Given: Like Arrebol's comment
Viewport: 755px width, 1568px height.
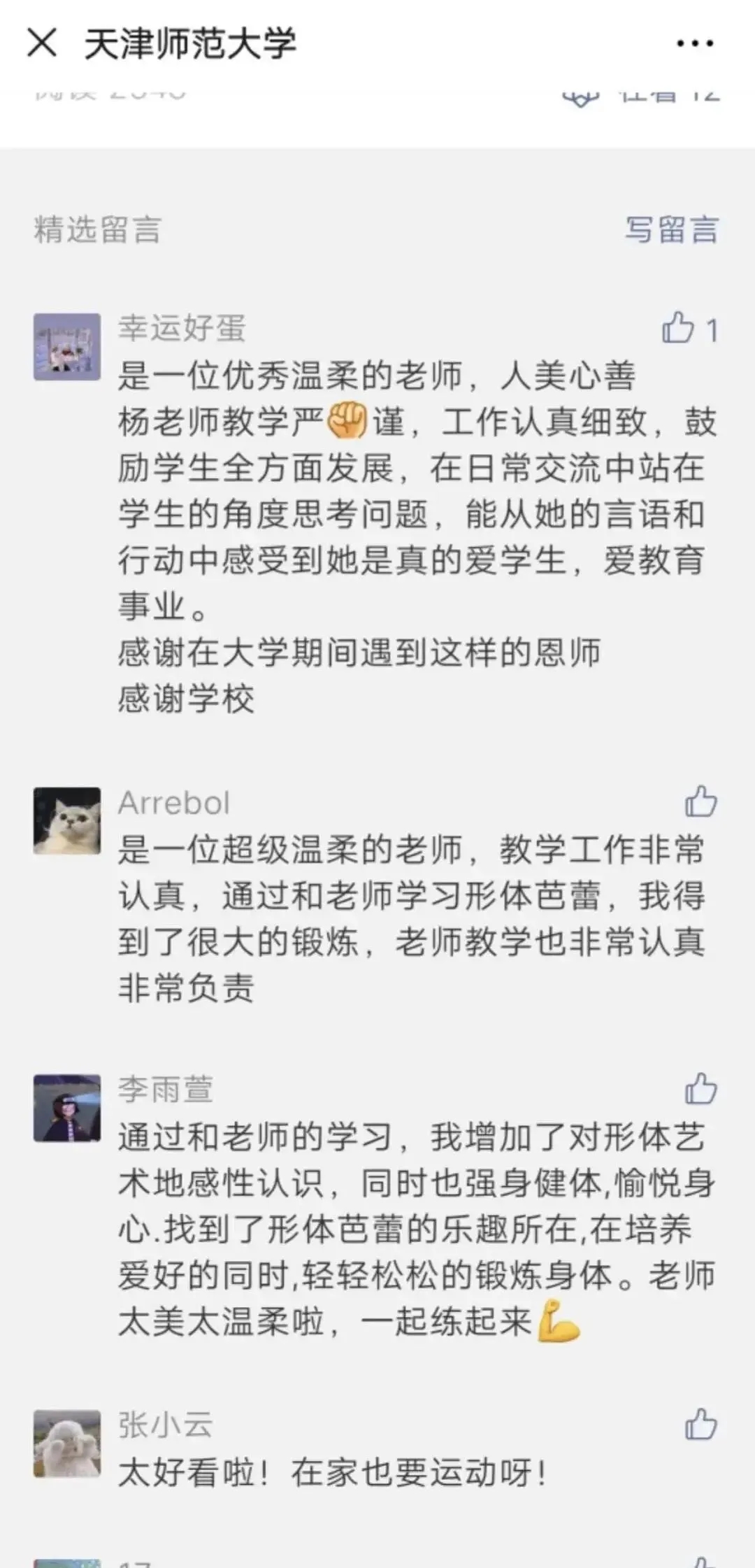Looking at the screenshot, I should pyautogui.click(x=700, y=802).
